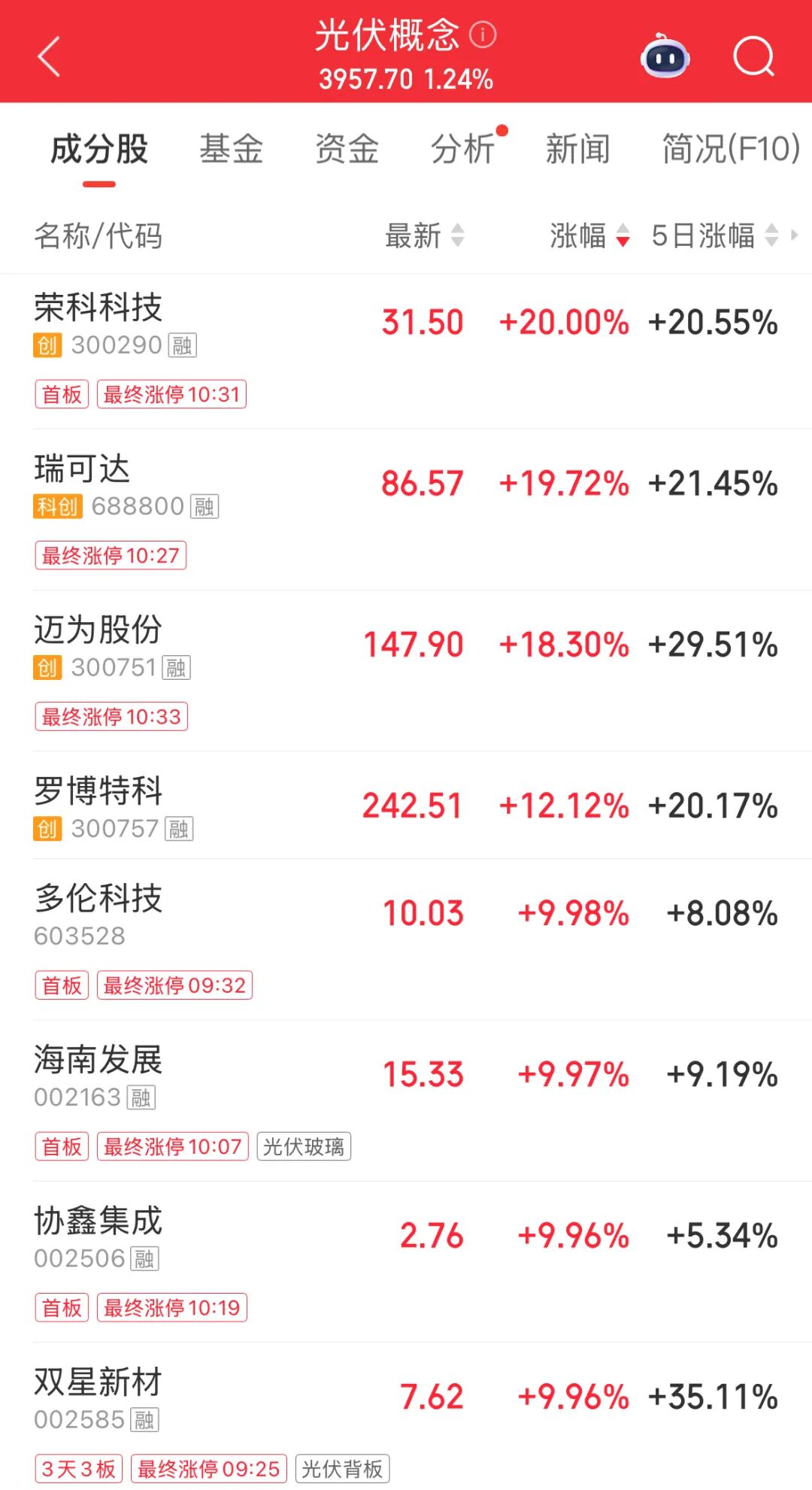812x1490 pixels.
Task: Open the 资金 dropdown section
Action: point(348,149)
